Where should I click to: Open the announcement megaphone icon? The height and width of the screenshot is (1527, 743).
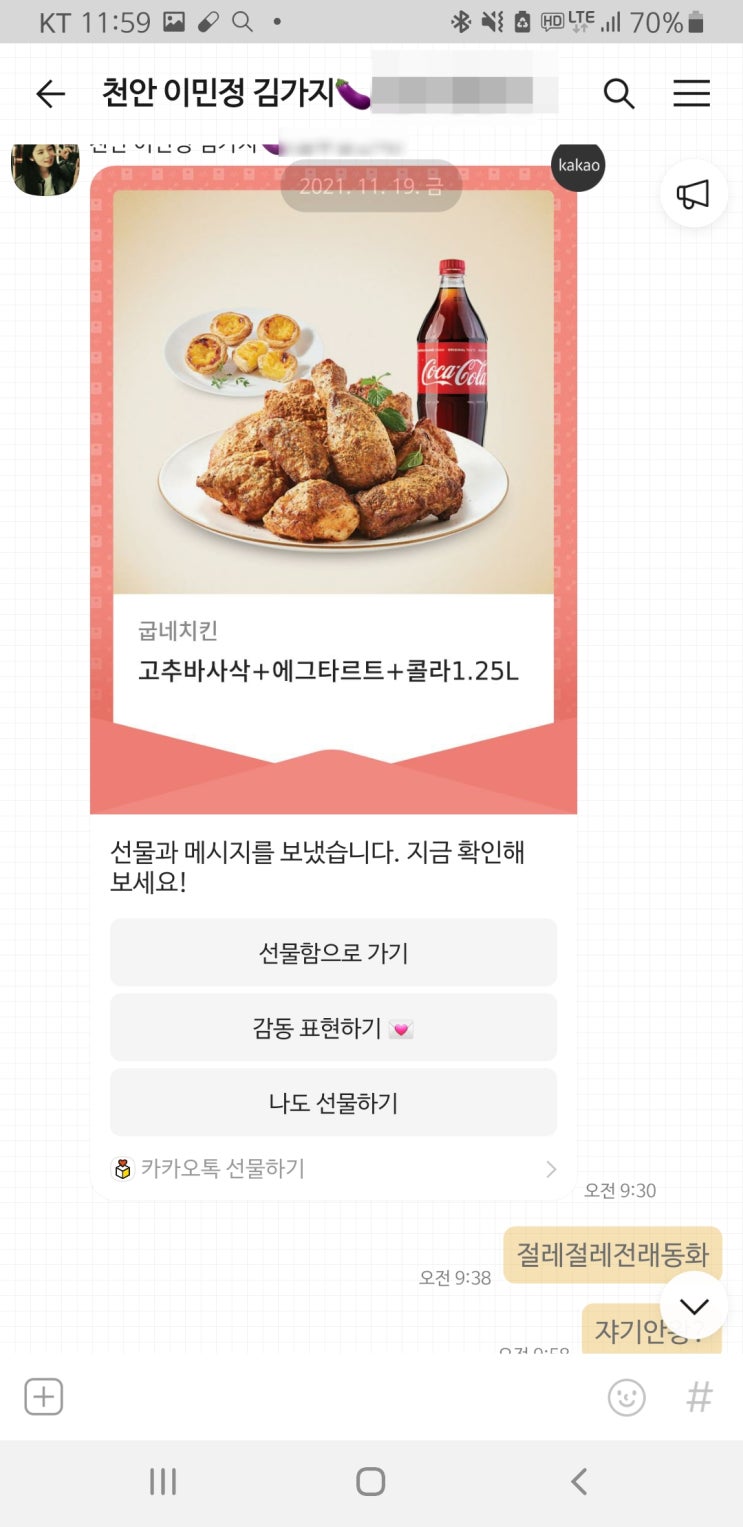pyautogui.click(x=693, y=193)
